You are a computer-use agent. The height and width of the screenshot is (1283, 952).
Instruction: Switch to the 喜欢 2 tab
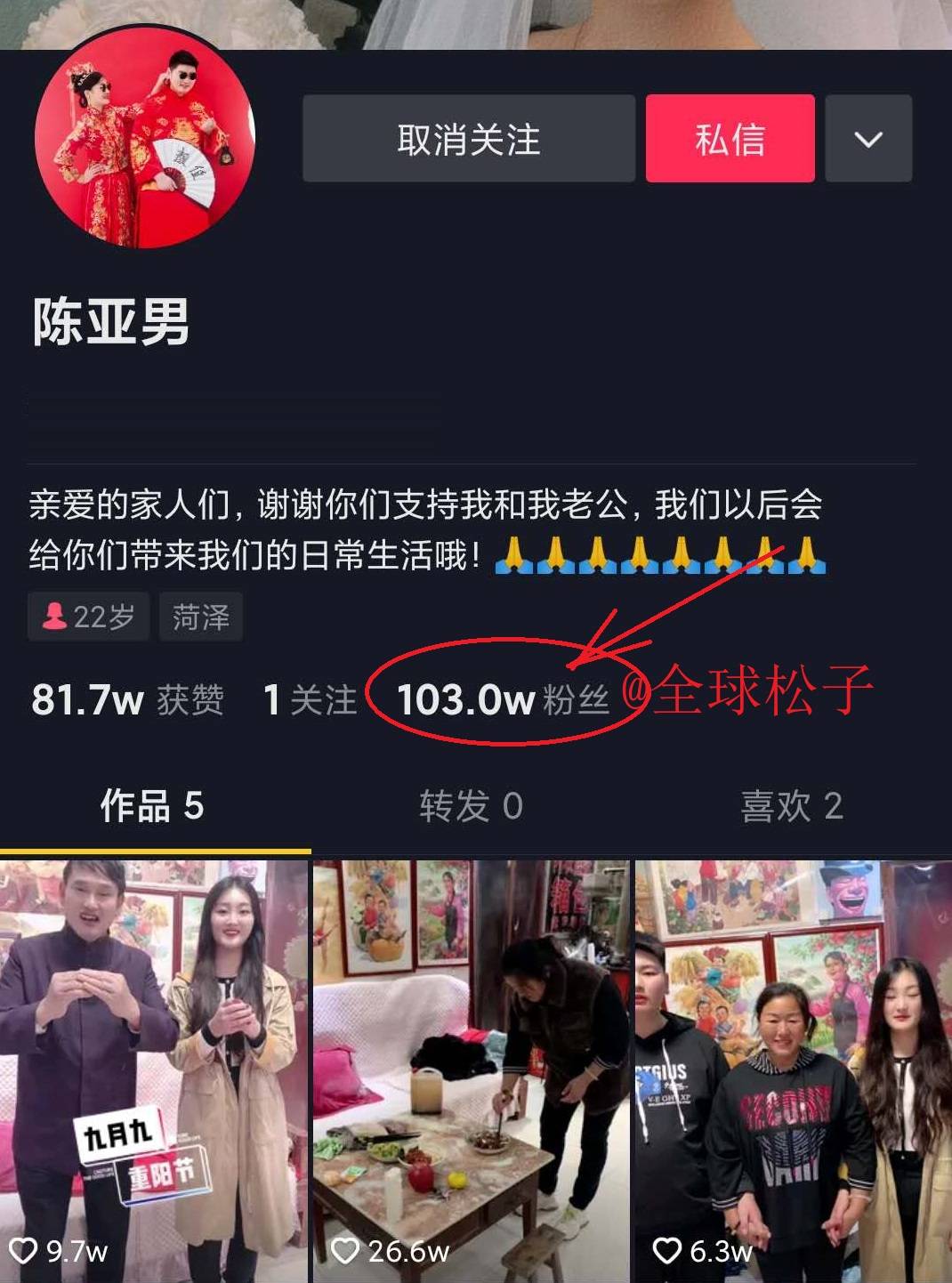click(x=791, y=806)
